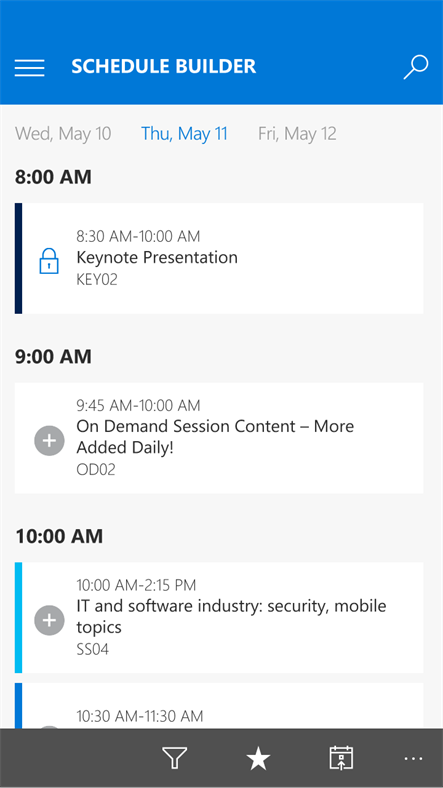This screenshot has height=788, width=443.
Task: Switch to Fri, May 12
Action: (x=297, y=134)
